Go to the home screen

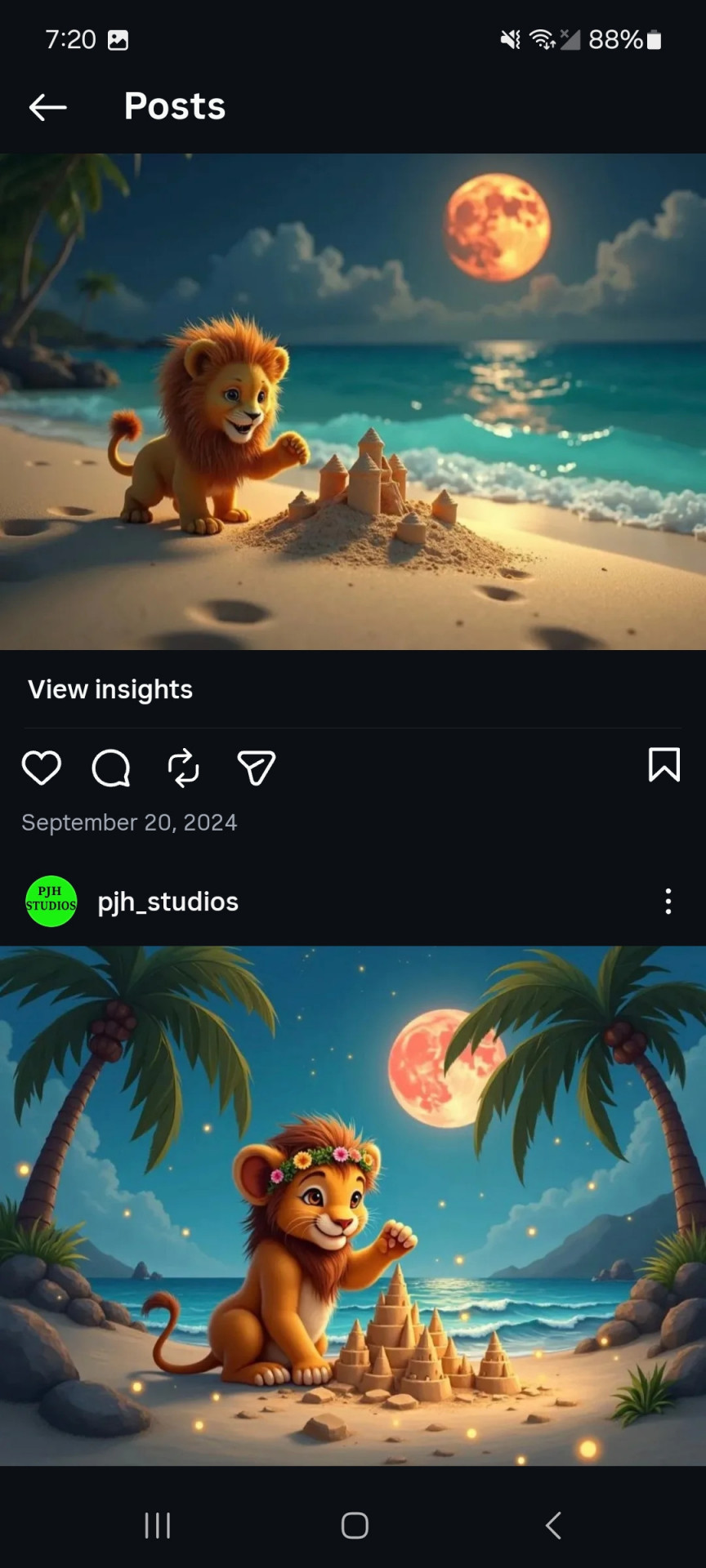tap(355, 1525)
